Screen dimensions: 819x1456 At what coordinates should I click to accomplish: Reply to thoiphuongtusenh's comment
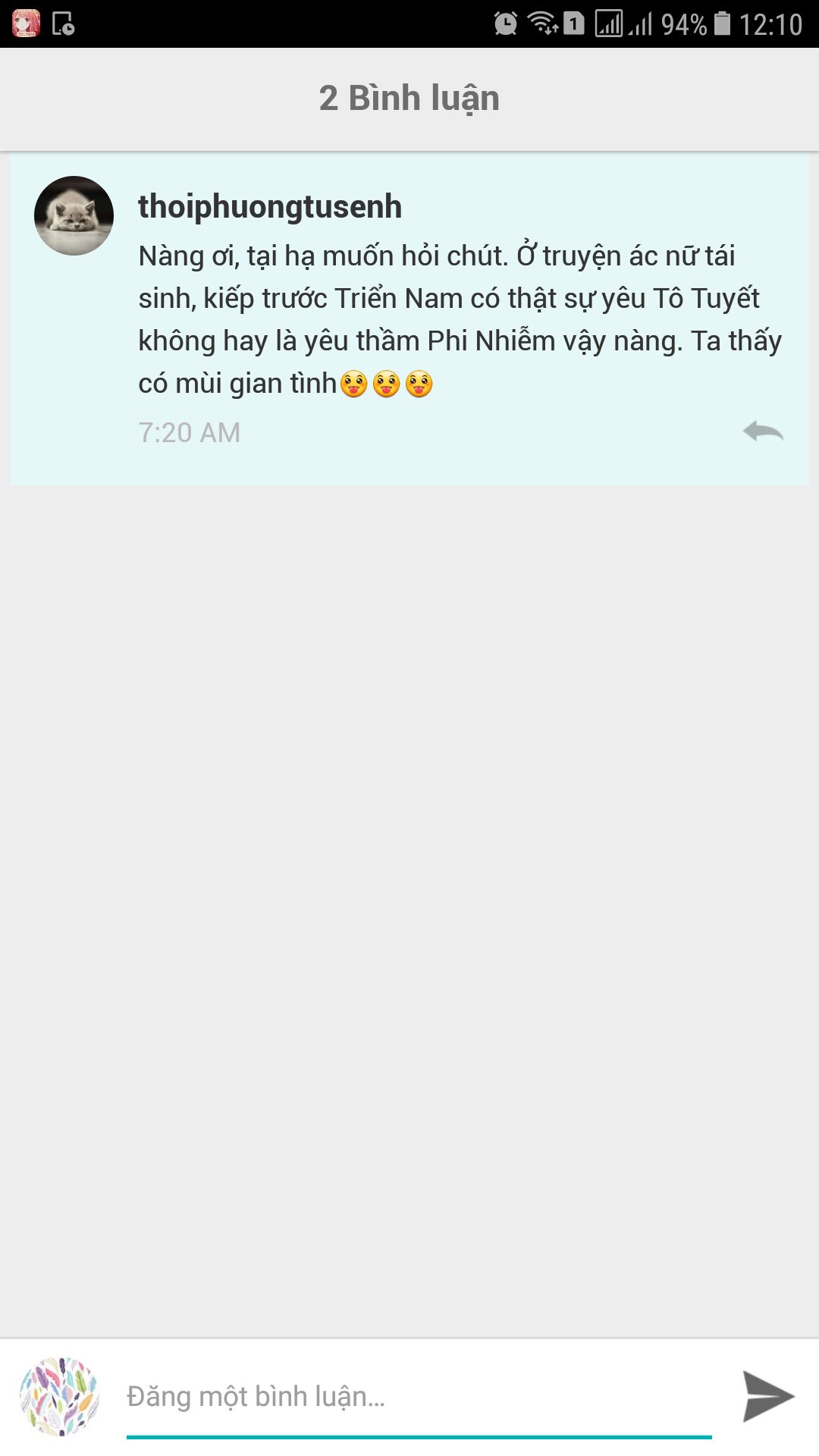click(x=763, y=431)
